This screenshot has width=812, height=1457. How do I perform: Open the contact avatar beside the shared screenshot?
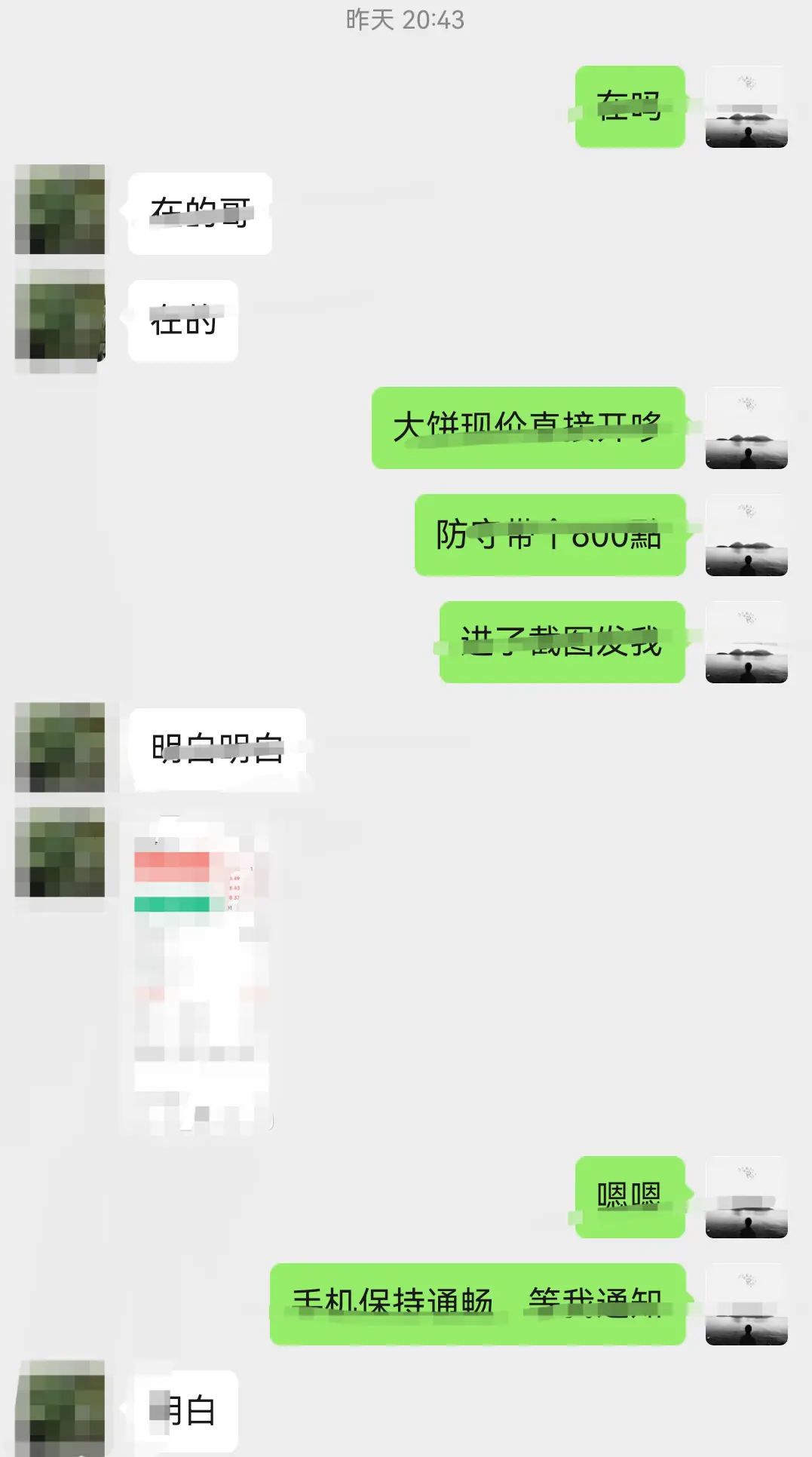pyautogui.click(x=60, y=860)
